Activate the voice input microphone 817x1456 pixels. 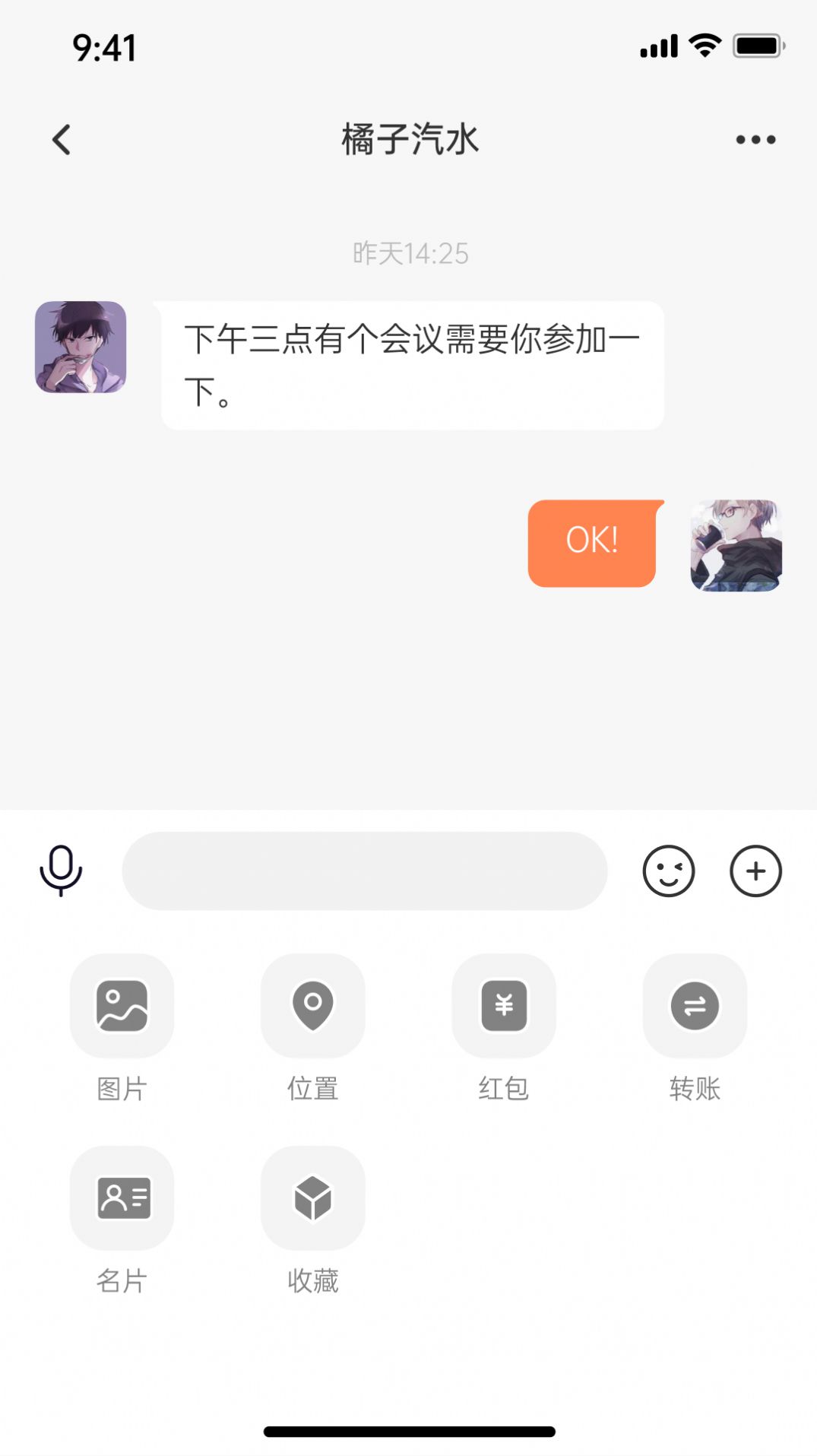[62, 871]
